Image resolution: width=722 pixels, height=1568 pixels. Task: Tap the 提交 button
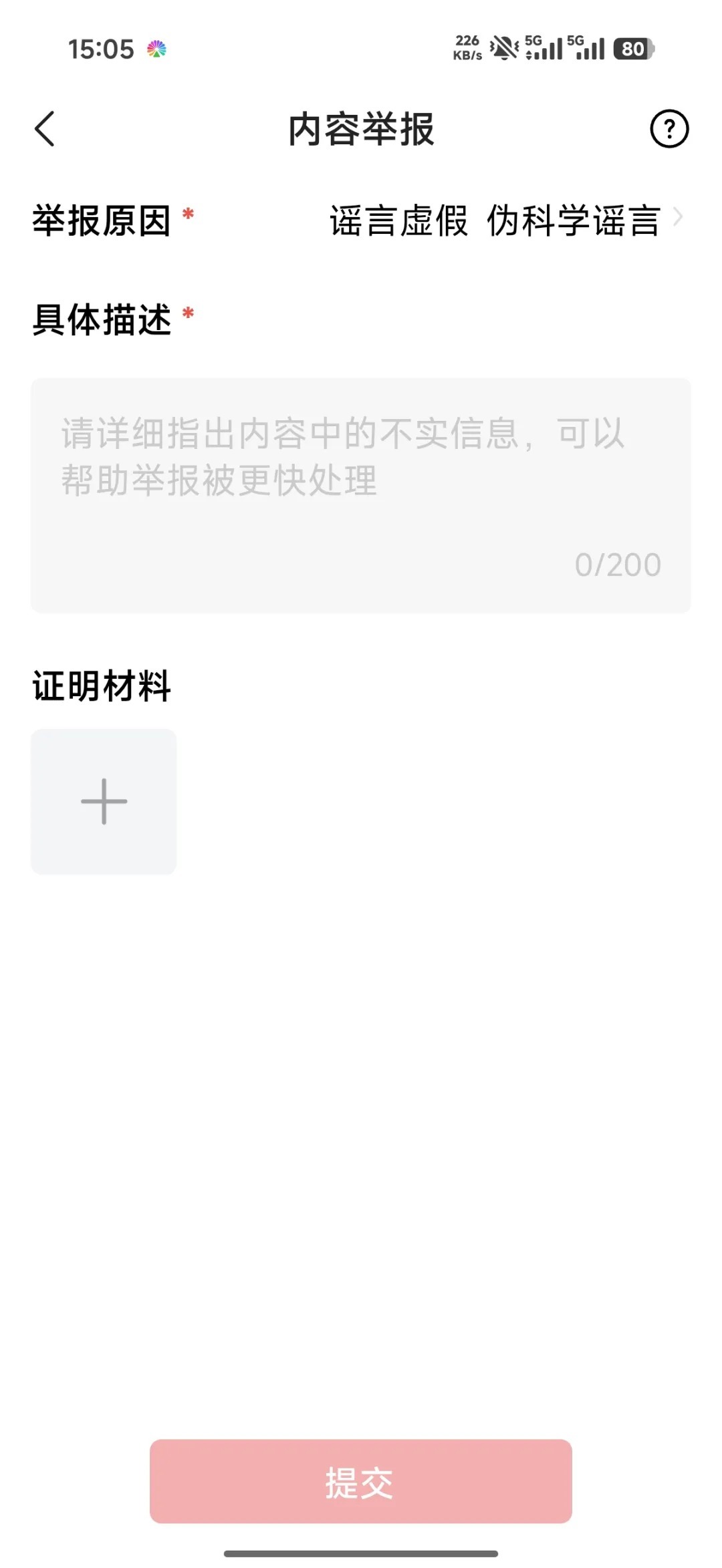(x=361, y=1481)
